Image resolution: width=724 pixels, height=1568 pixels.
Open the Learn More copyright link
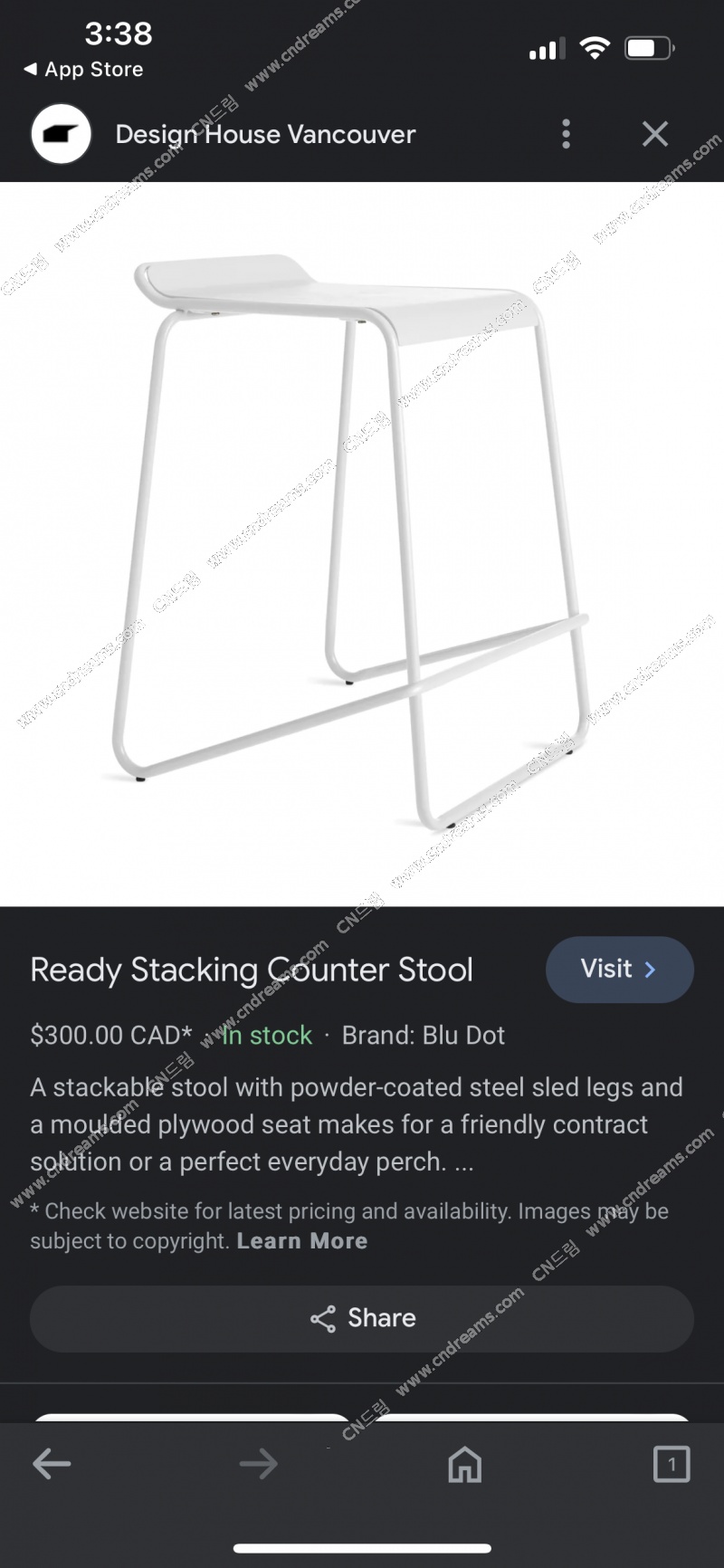302,1240
